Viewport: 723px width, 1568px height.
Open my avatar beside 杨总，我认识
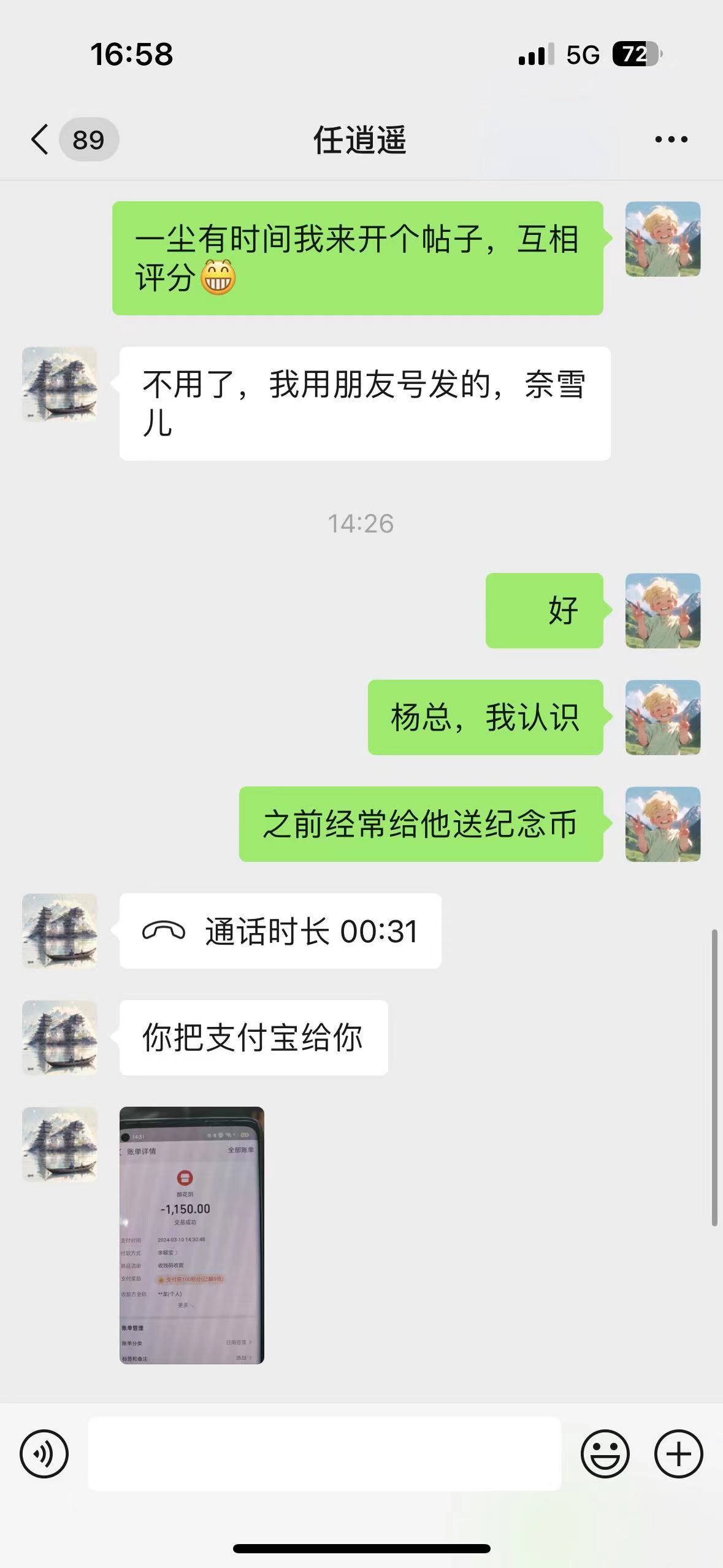click(663, 717)
